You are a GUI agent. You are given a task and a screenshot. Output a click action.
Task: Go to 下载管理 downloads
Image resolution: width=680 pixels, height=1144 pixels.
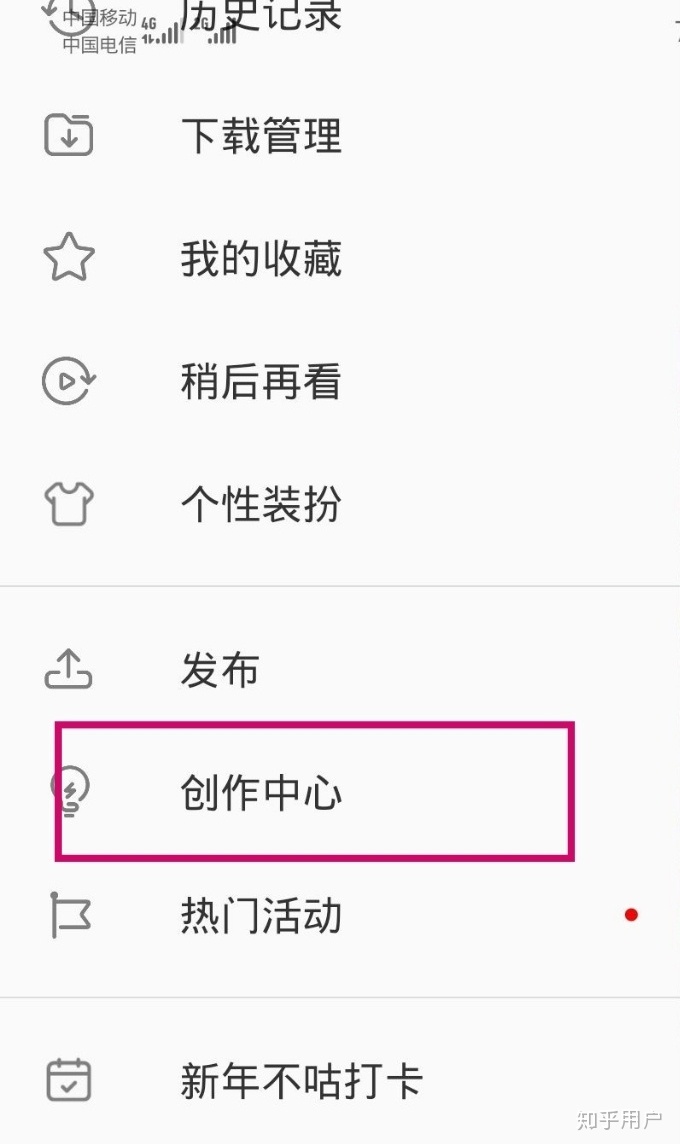[x=261, y=136]
